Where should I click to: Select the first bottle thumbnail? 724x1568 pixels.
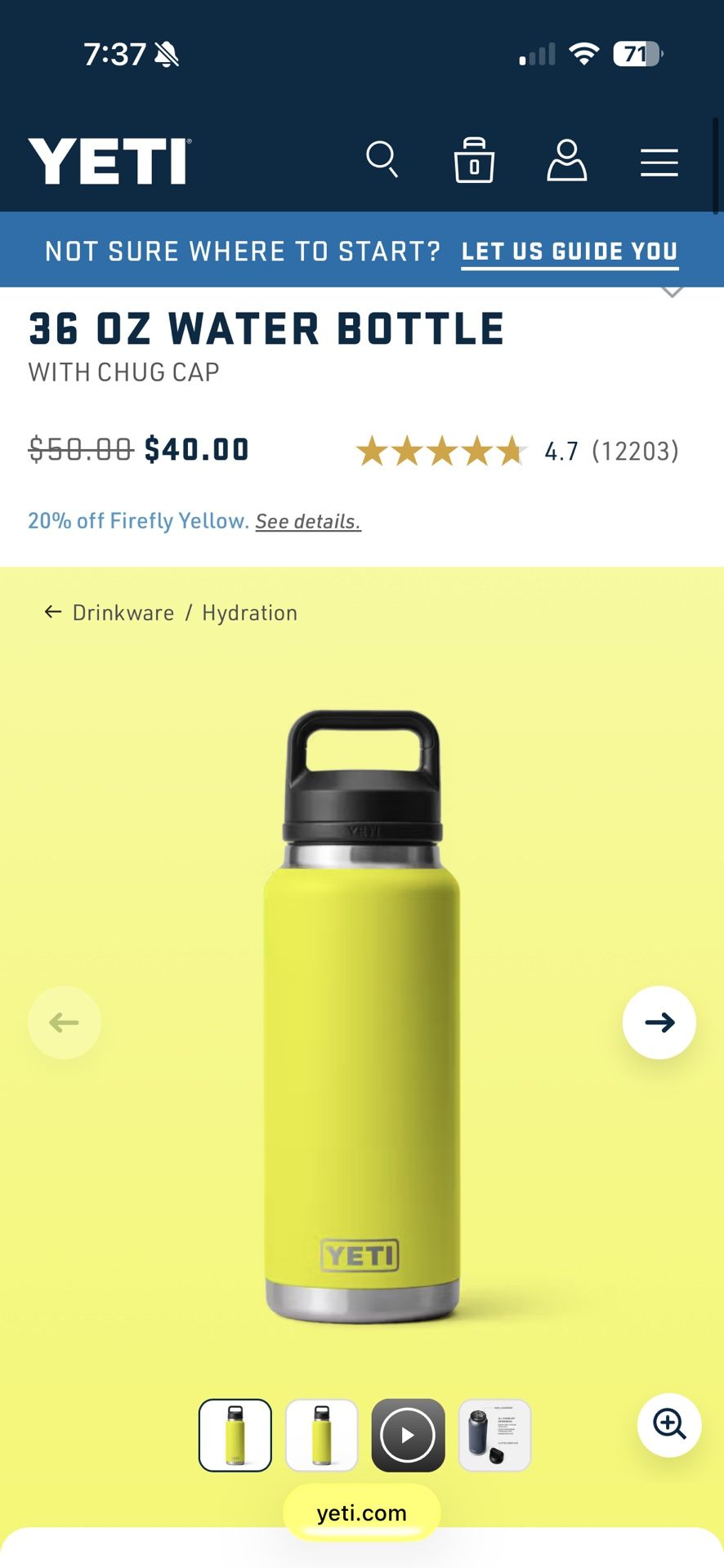click(235, 1435)
